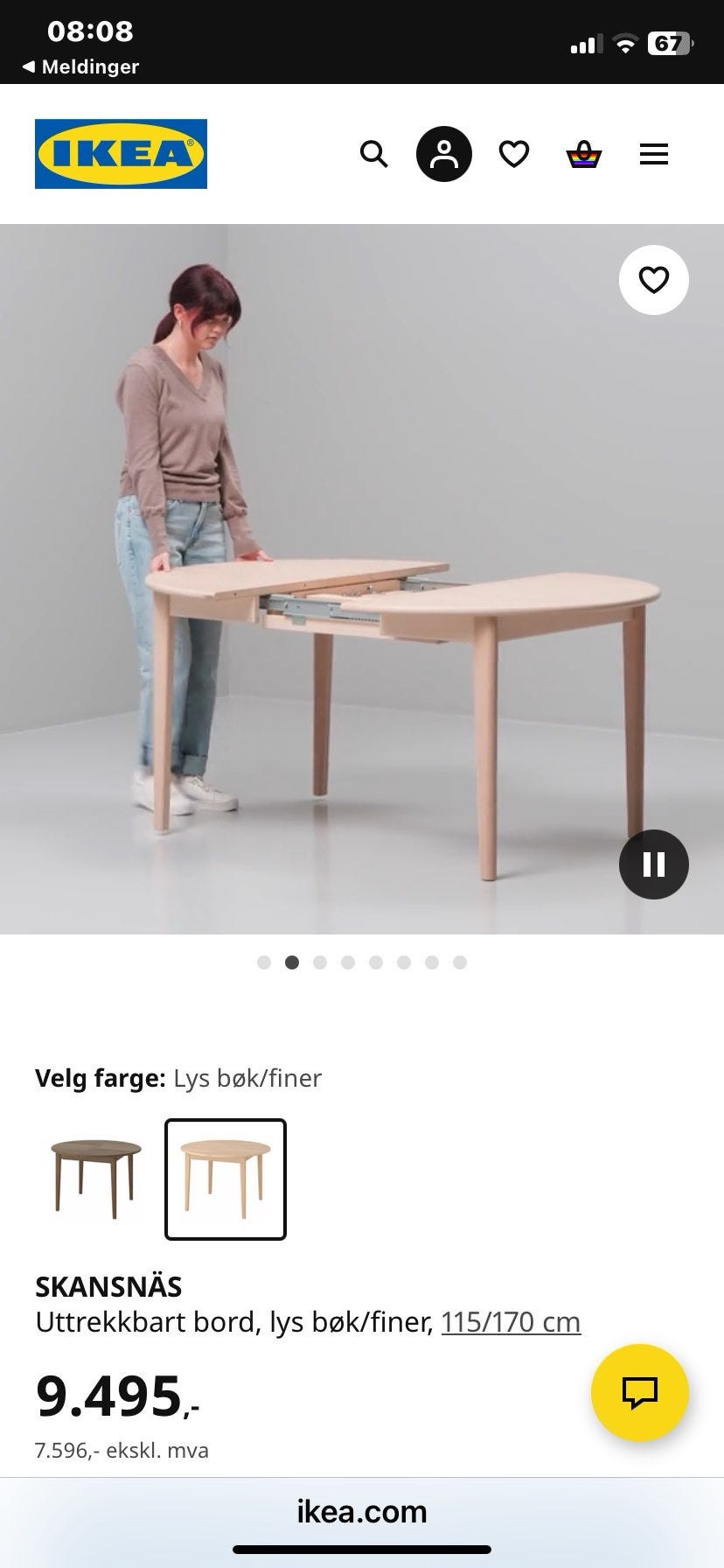The height and width of the screenshot is (1568, 724).
Task: Click the IKEA logo
Action: (x=121, y=153)
